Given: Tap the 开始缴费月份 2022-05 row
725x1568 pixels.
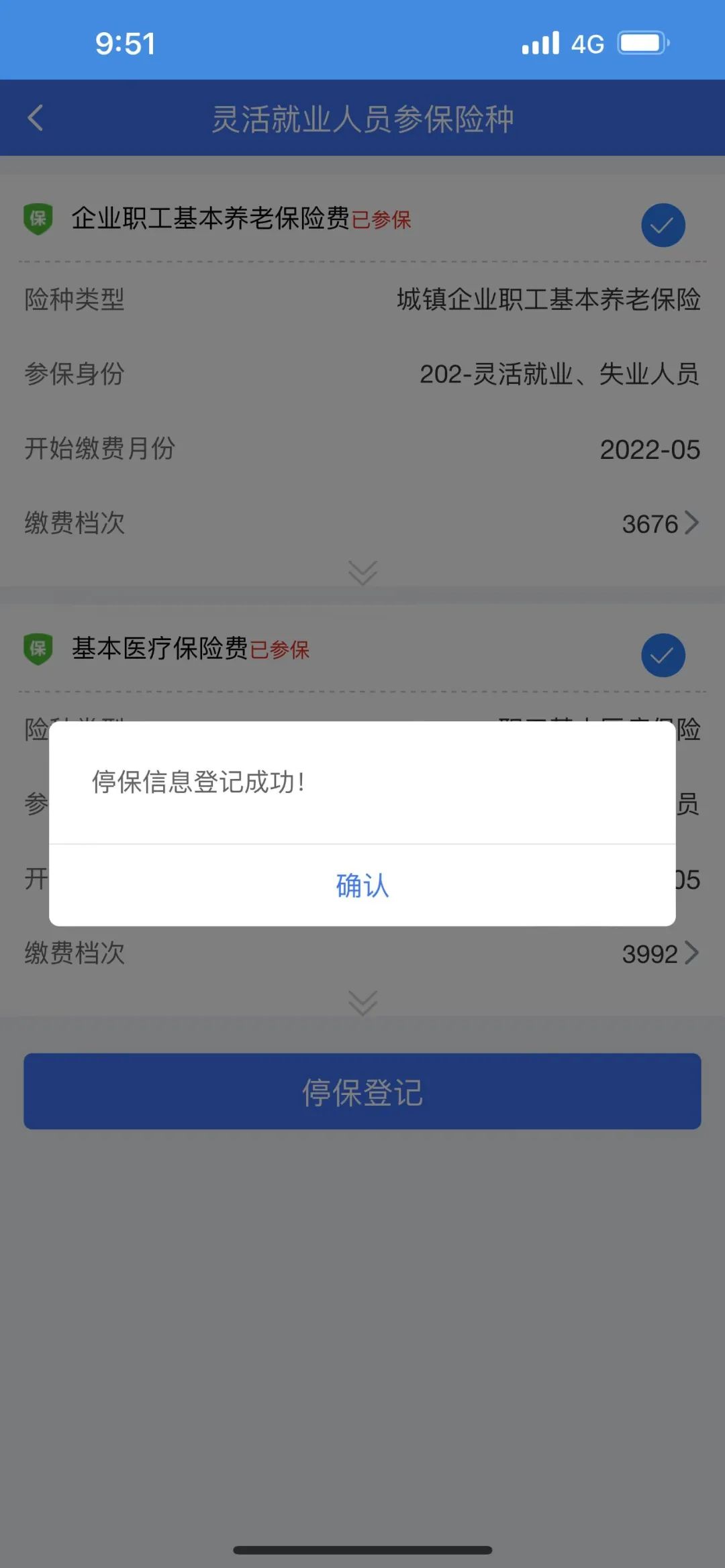Looking at the screenshot, I should point(362,450).
